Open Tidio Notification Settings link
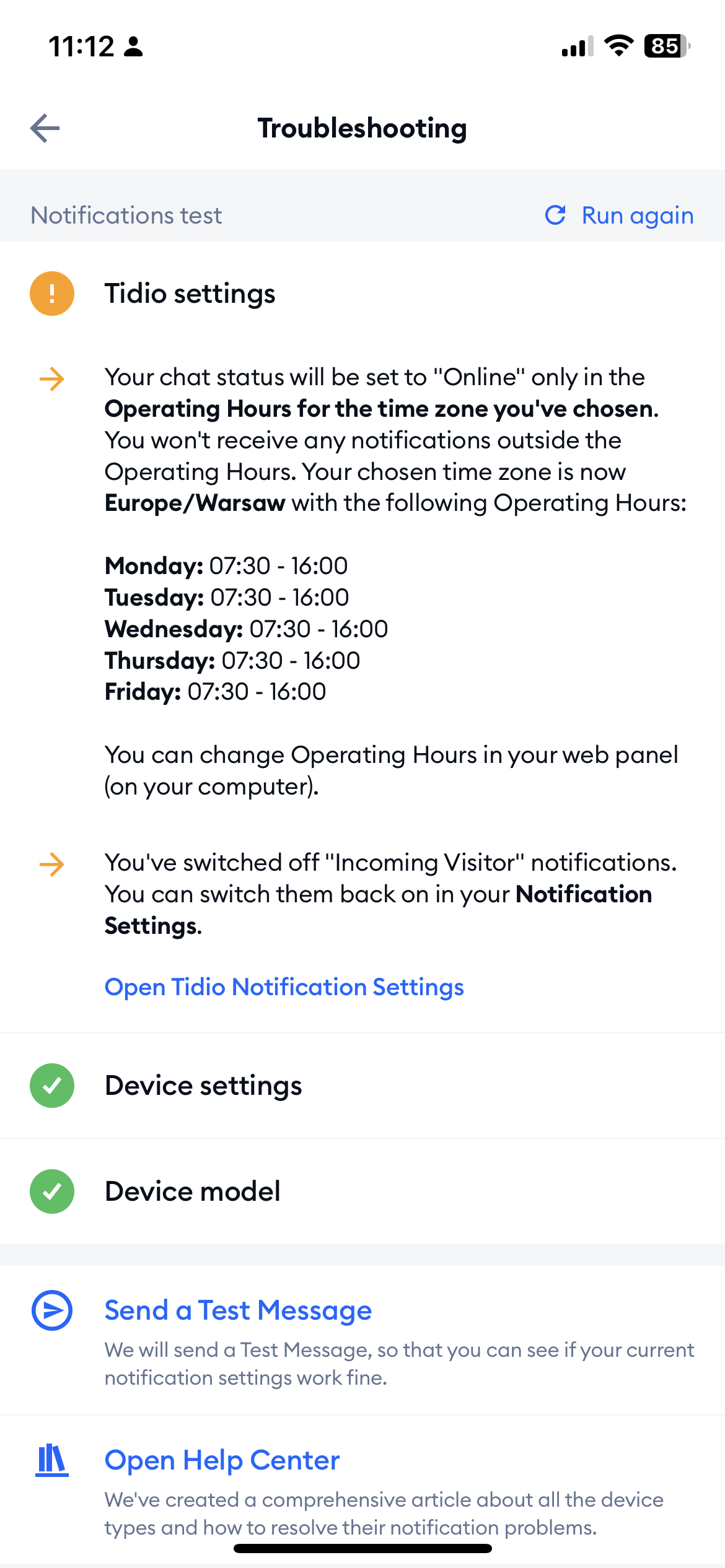The width and height of the screenshot is (725, 1568). pos(284,987)
